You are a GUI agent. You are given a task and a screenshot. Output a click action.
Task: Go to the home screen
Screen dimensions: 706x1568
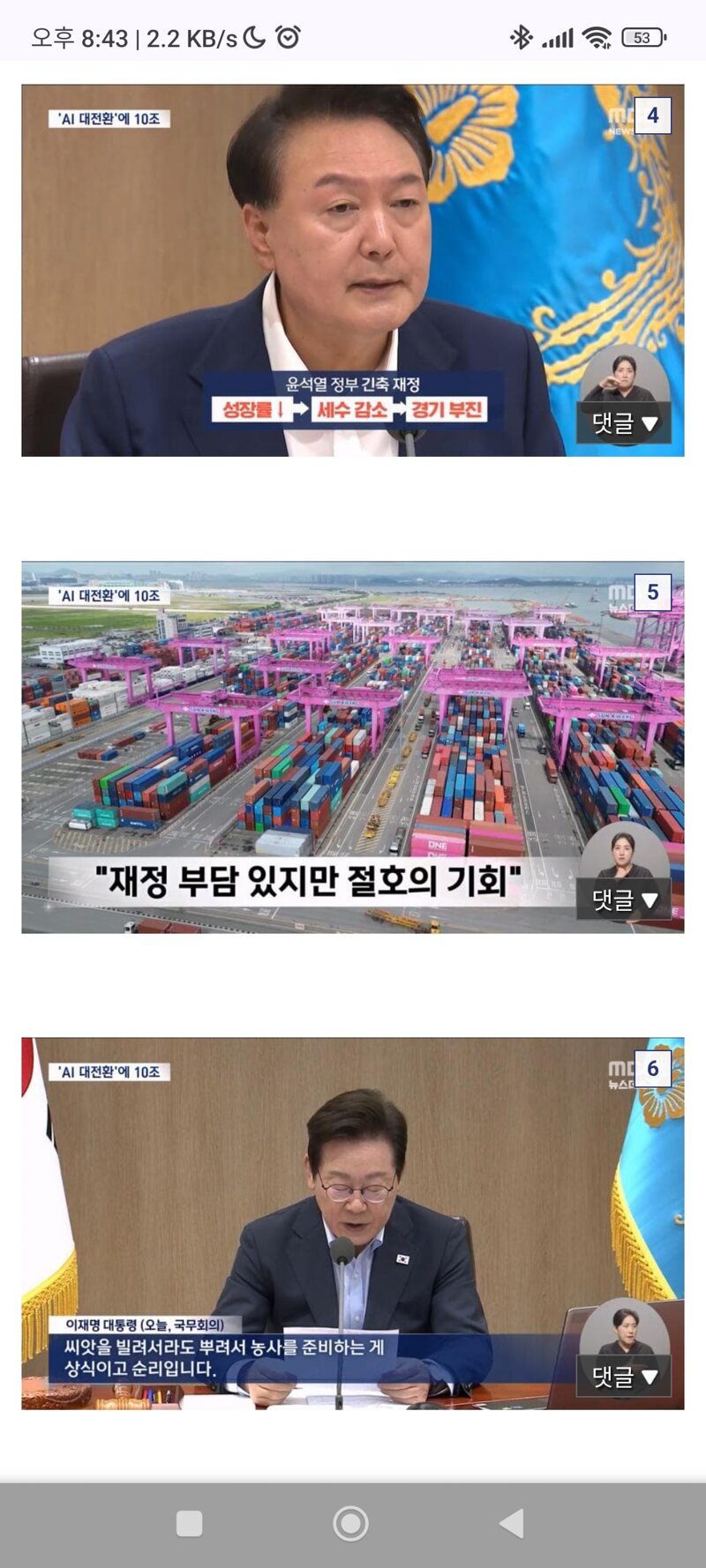click(x=350, y=1523)
